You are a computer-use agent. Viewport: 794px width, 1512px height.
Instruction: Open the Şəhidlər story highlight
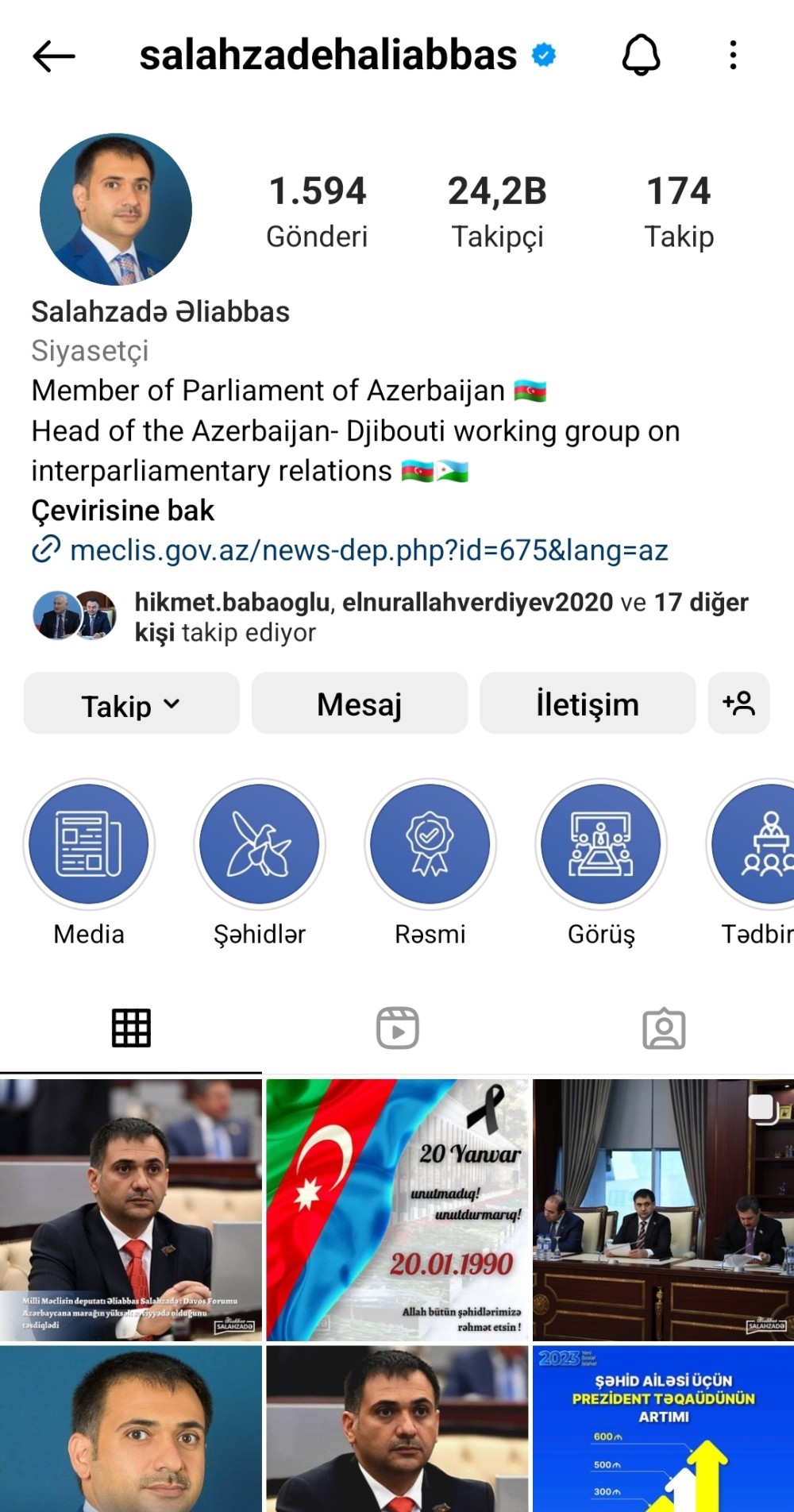click(x=259, y=844)
